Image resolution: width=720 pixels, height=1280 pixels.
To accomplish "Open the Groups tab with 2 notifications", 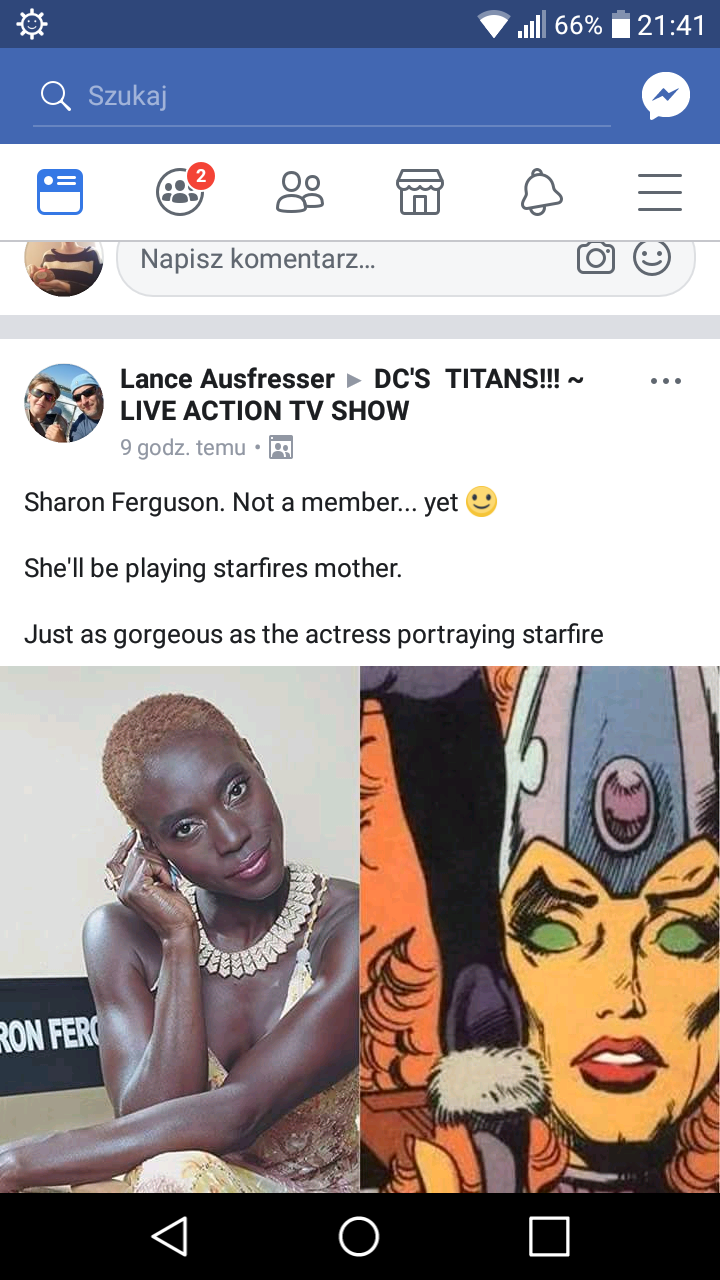I will pos(181,192).
